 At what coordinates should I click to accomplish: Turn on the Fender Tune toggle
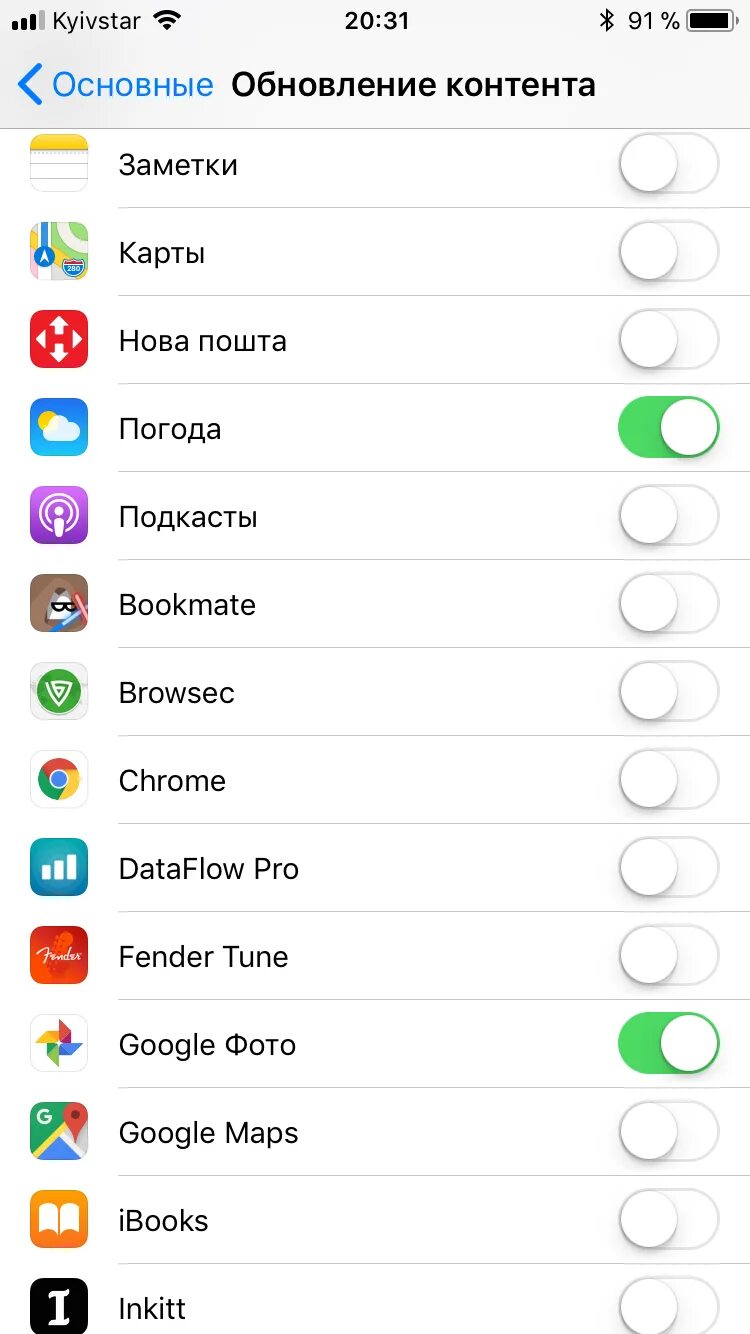[x=669, y=956]
